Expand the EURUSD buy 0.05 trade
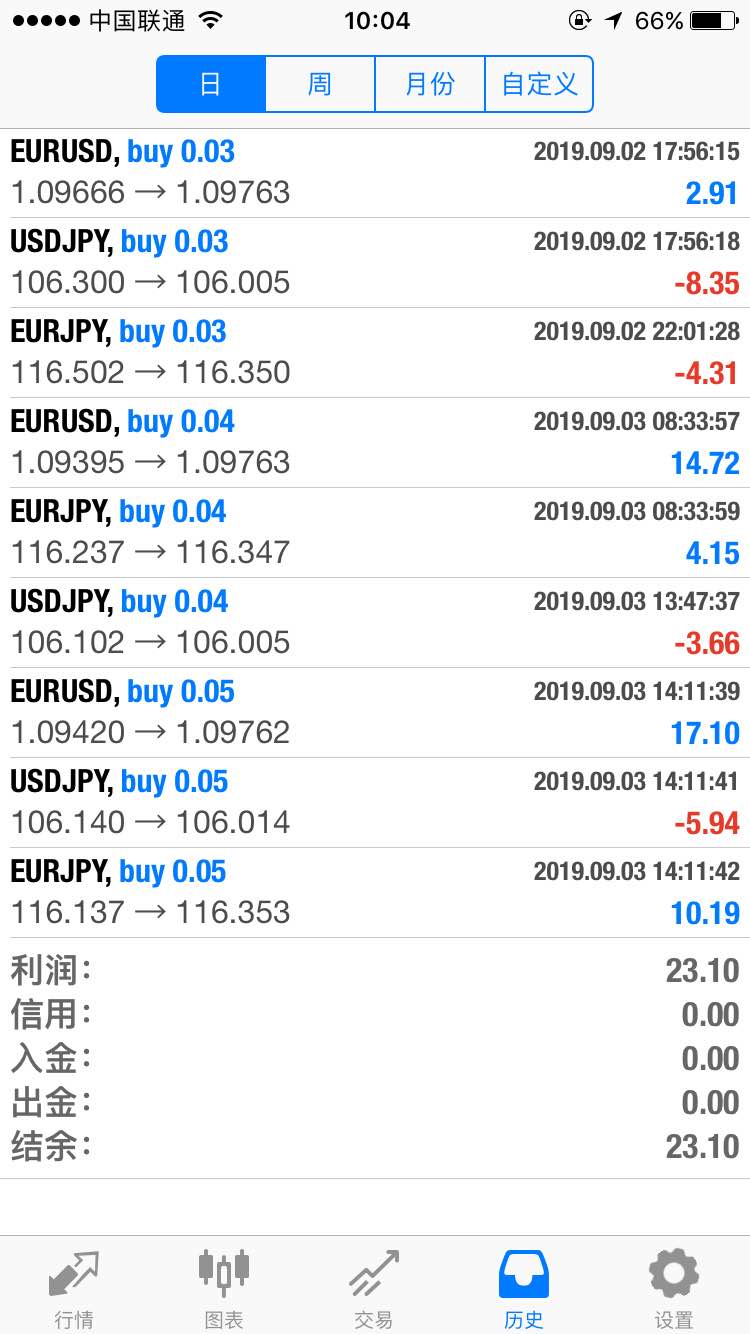This screenshot has width=750, height=1334. click(375, 713)
